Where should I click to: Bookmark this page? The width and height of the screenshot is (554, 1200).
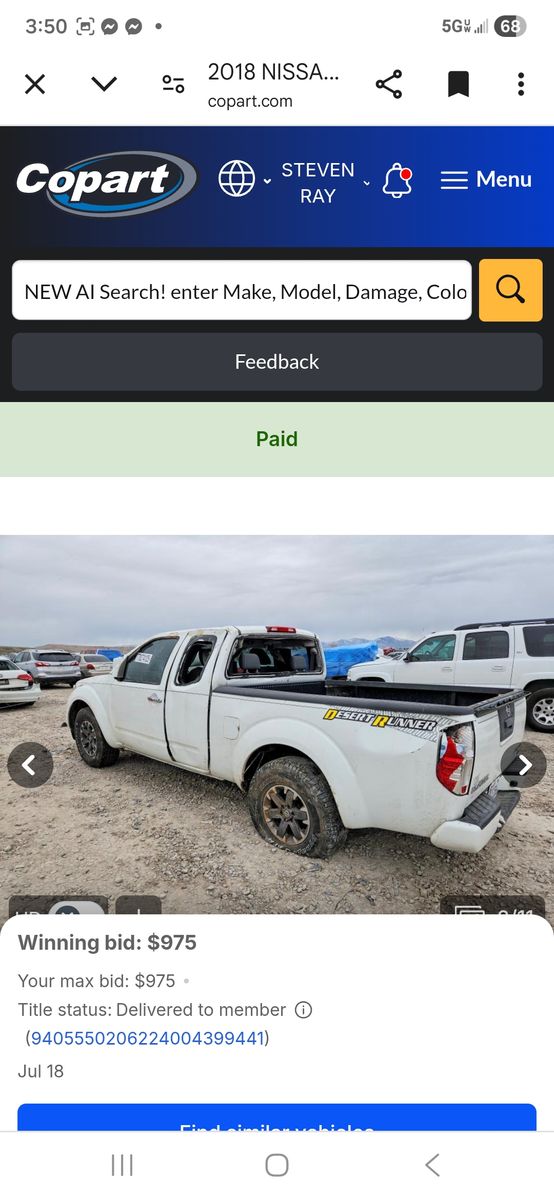tap(458, 84)
